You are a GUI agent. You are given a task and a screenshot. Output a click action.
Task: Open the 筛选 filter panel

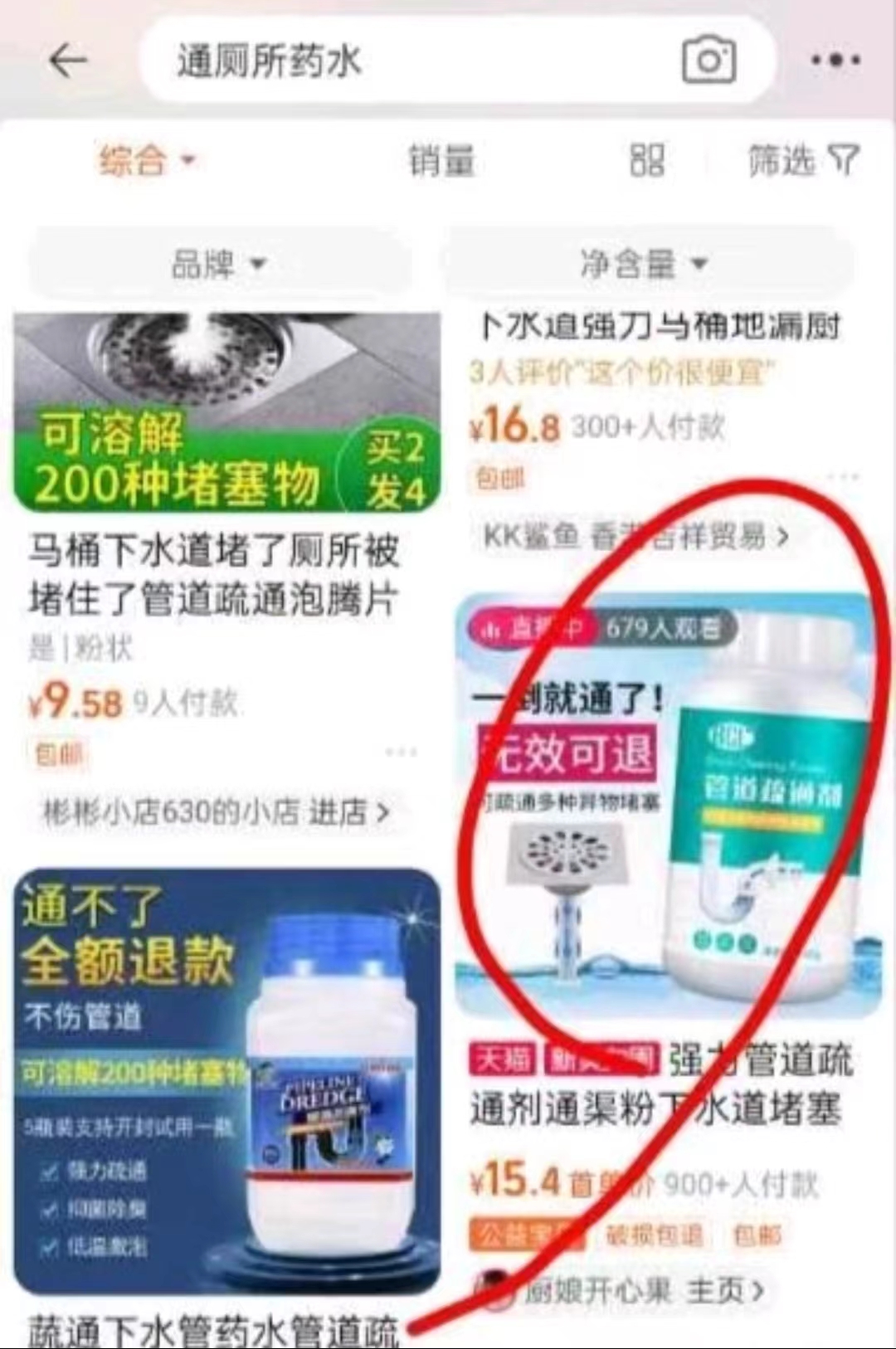click(x=801, y=160)
